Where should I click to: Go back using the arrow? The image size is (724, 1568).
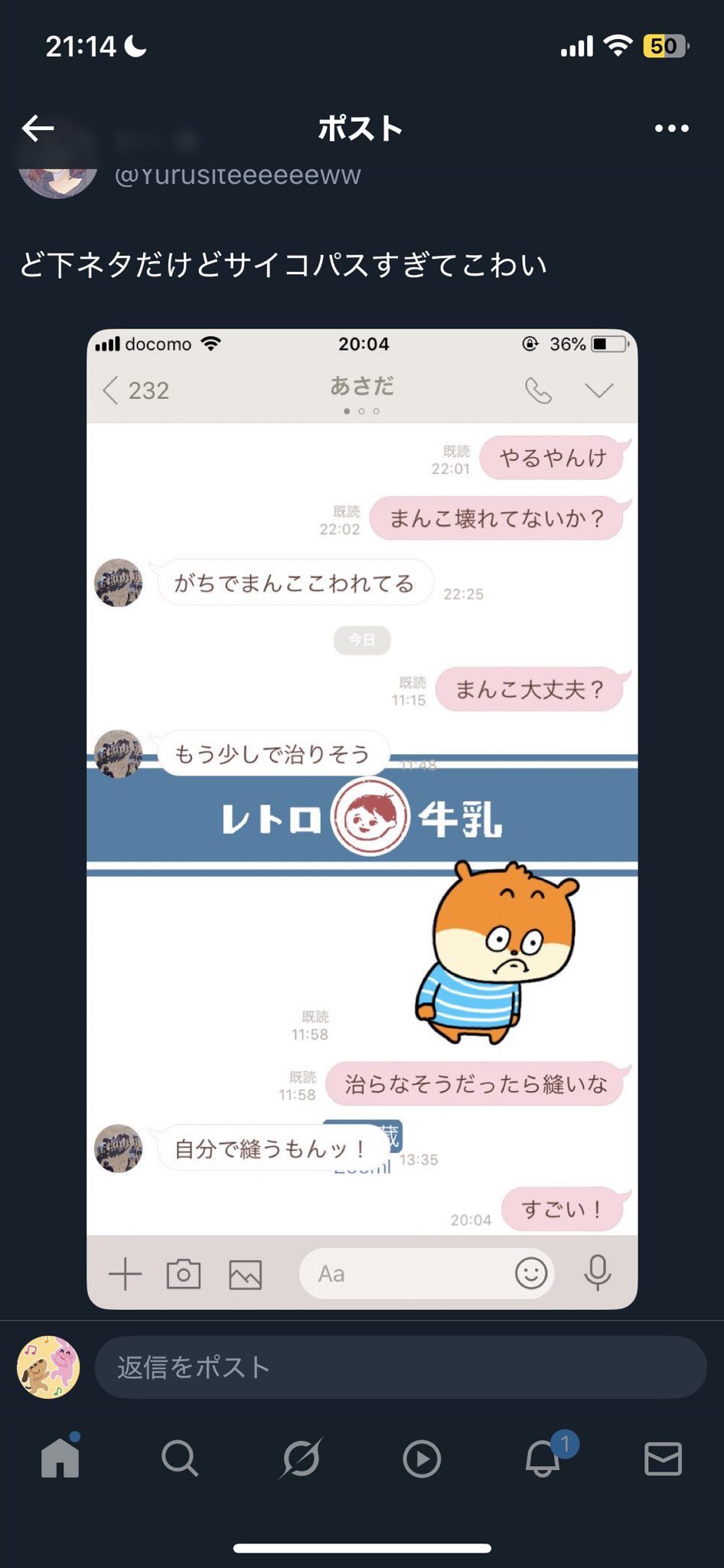pos(38,128)
